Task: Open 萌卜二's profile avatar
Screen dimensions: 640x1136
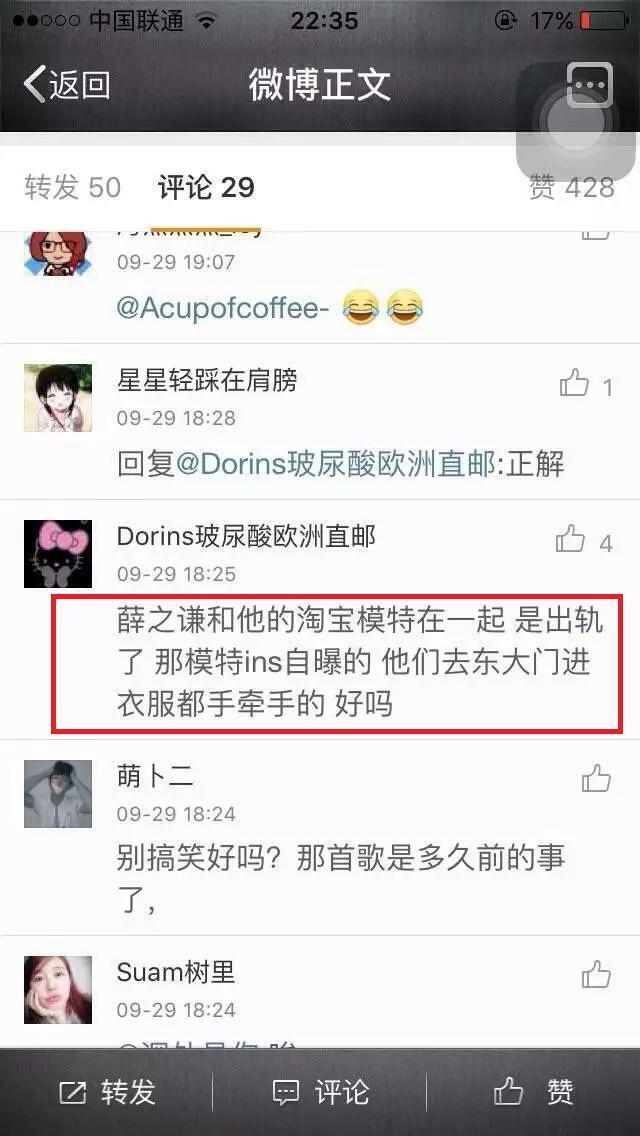Action: point(57,793)
